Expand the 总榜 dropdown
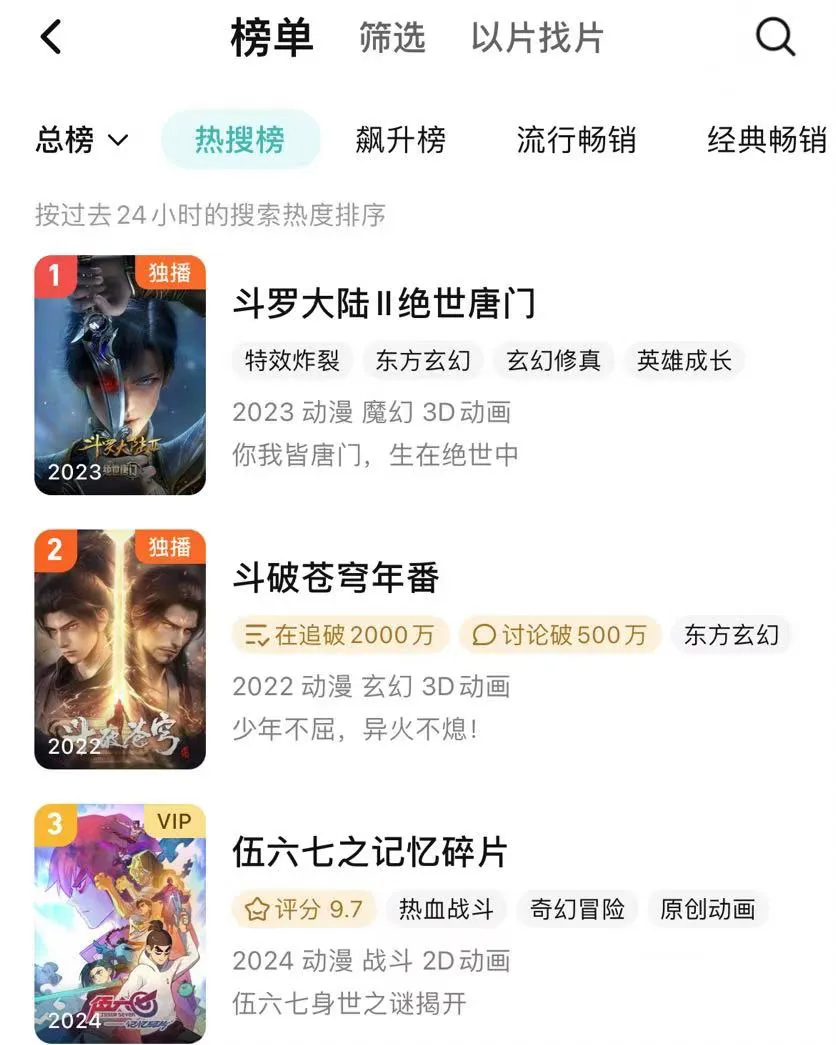This screenshot has width=836, height=1045. (x=82, y=140)
